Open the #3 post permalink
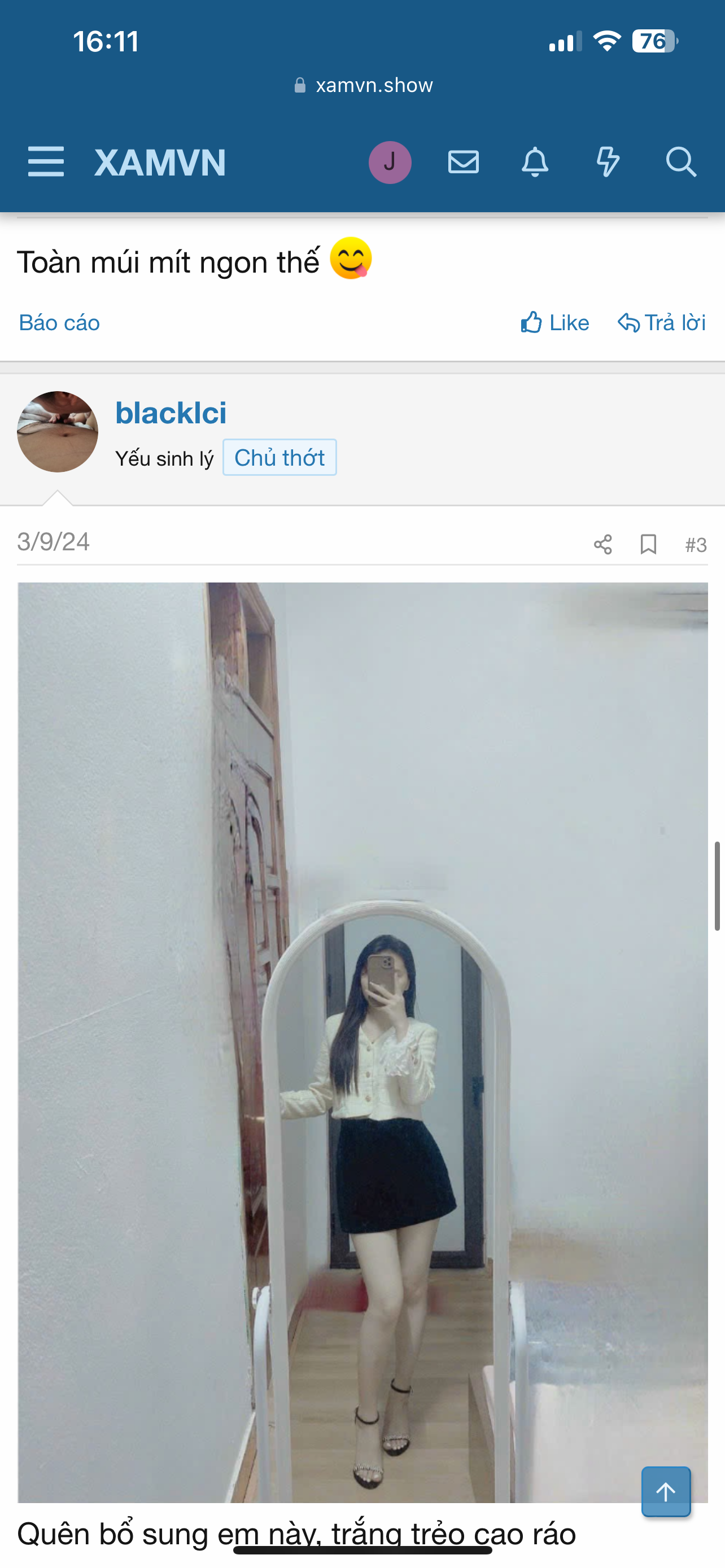This screenshot has height=1568, width=725. pyautogui.click(x=696, y=544)
